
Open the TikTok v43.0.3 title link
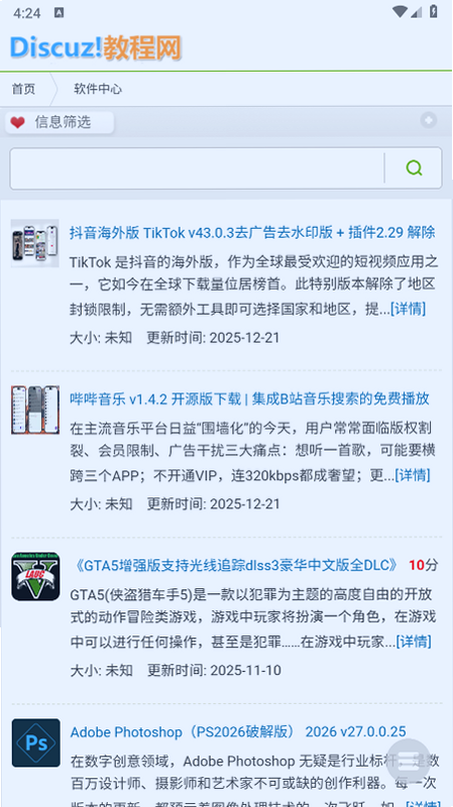tap(253, 233)
